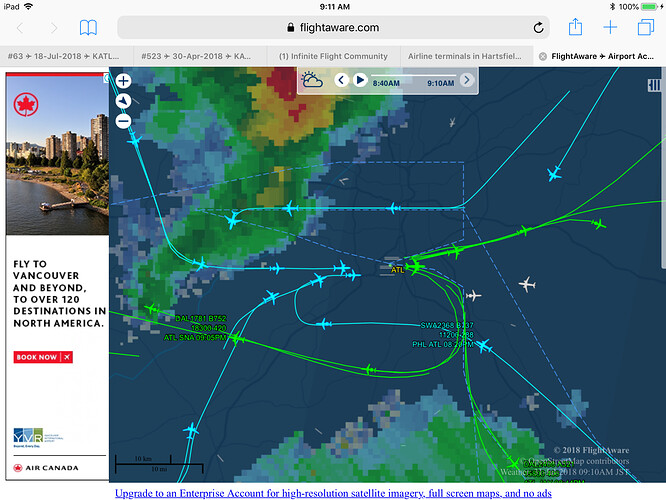Switch to the Airline terminals in Hartsfield tab
The width and height of the screenshot is (666, 500).
coord(466,56)
